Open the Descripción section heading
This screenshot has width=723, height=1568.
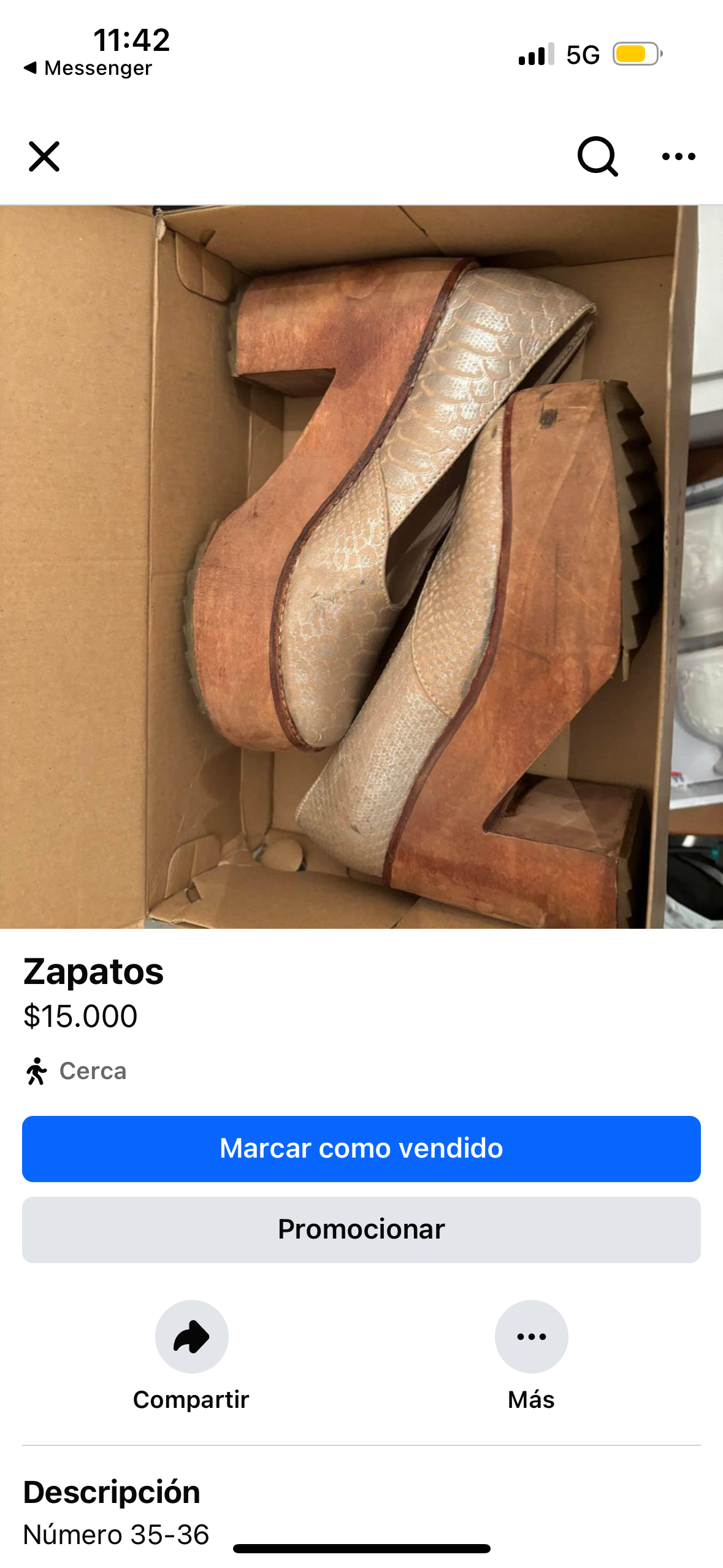pyautogui.click(x=110, y=1492)
